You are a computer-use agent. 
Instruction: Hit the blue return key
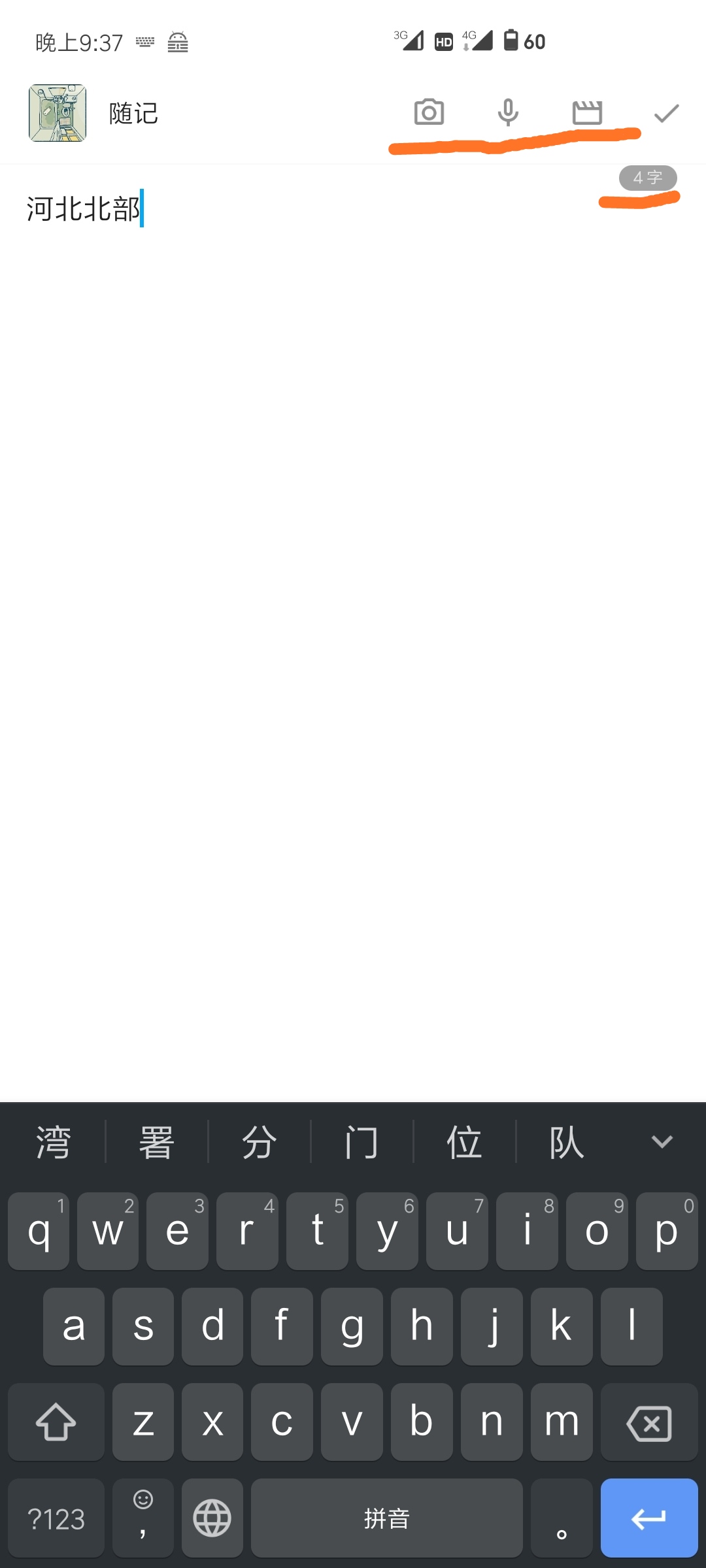click(x=648, y=1518)
